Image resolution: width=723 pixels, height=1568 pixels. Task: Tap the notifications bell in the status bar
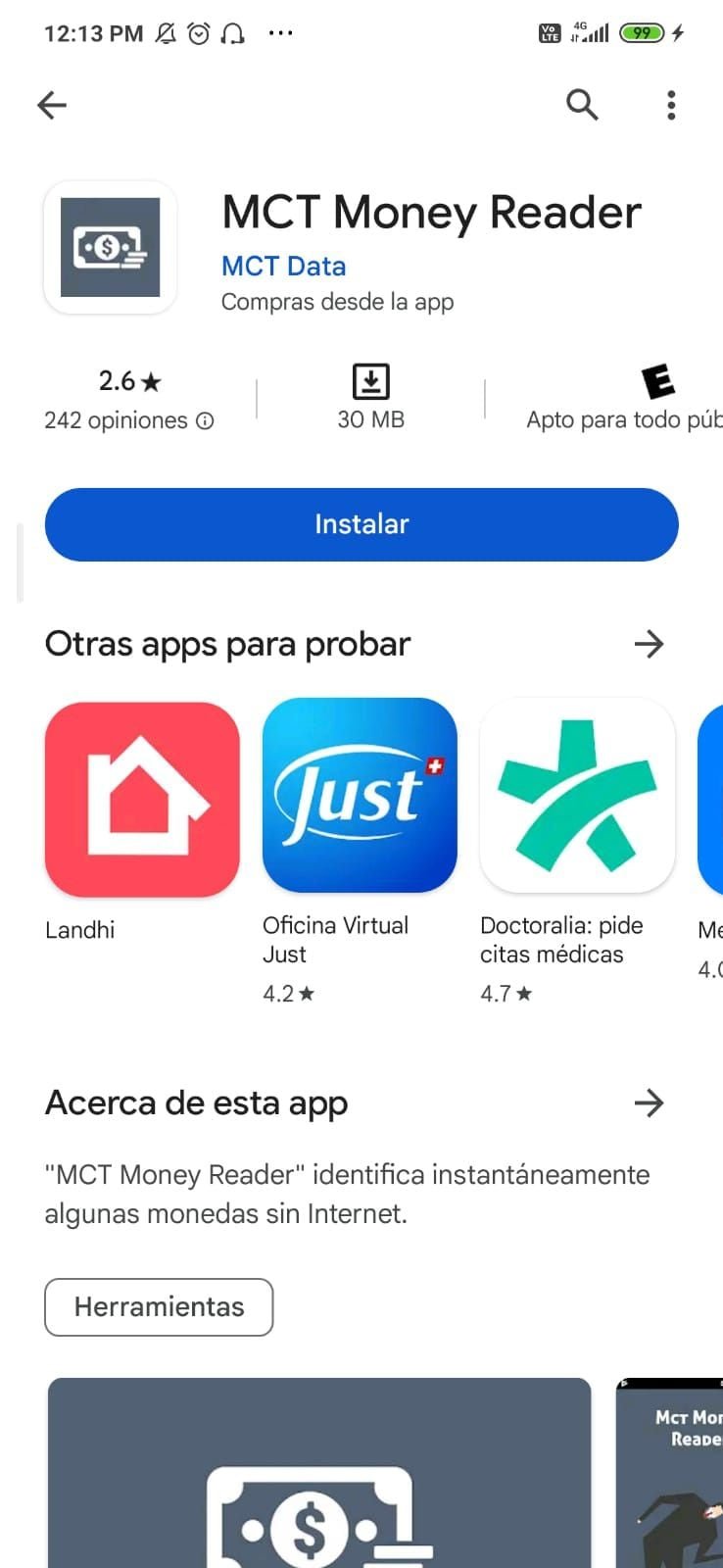click(165, 32)
